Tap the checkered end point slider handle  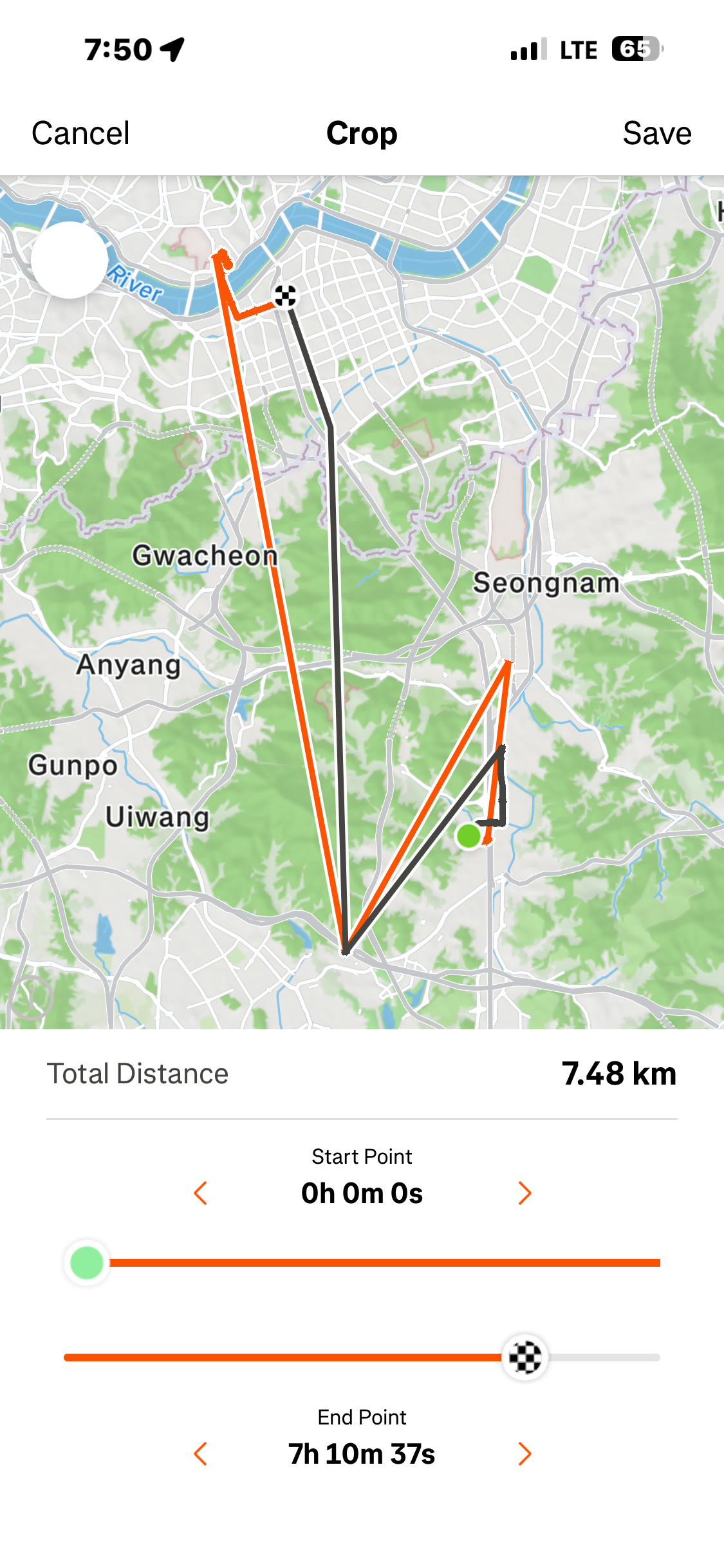pyautogui.click(x=525, y=1358)
